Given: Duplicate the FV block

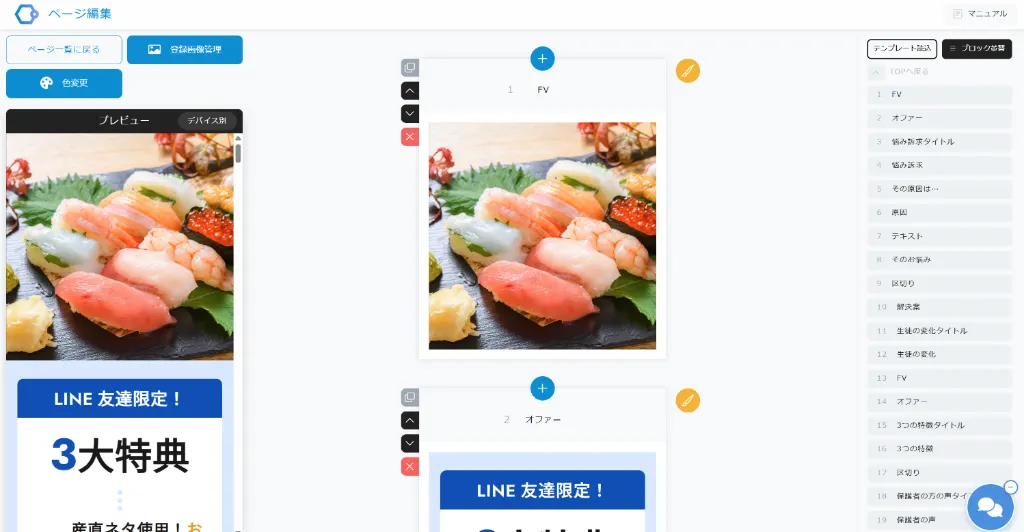Looking at the screenshot, I should click(409, 68).
